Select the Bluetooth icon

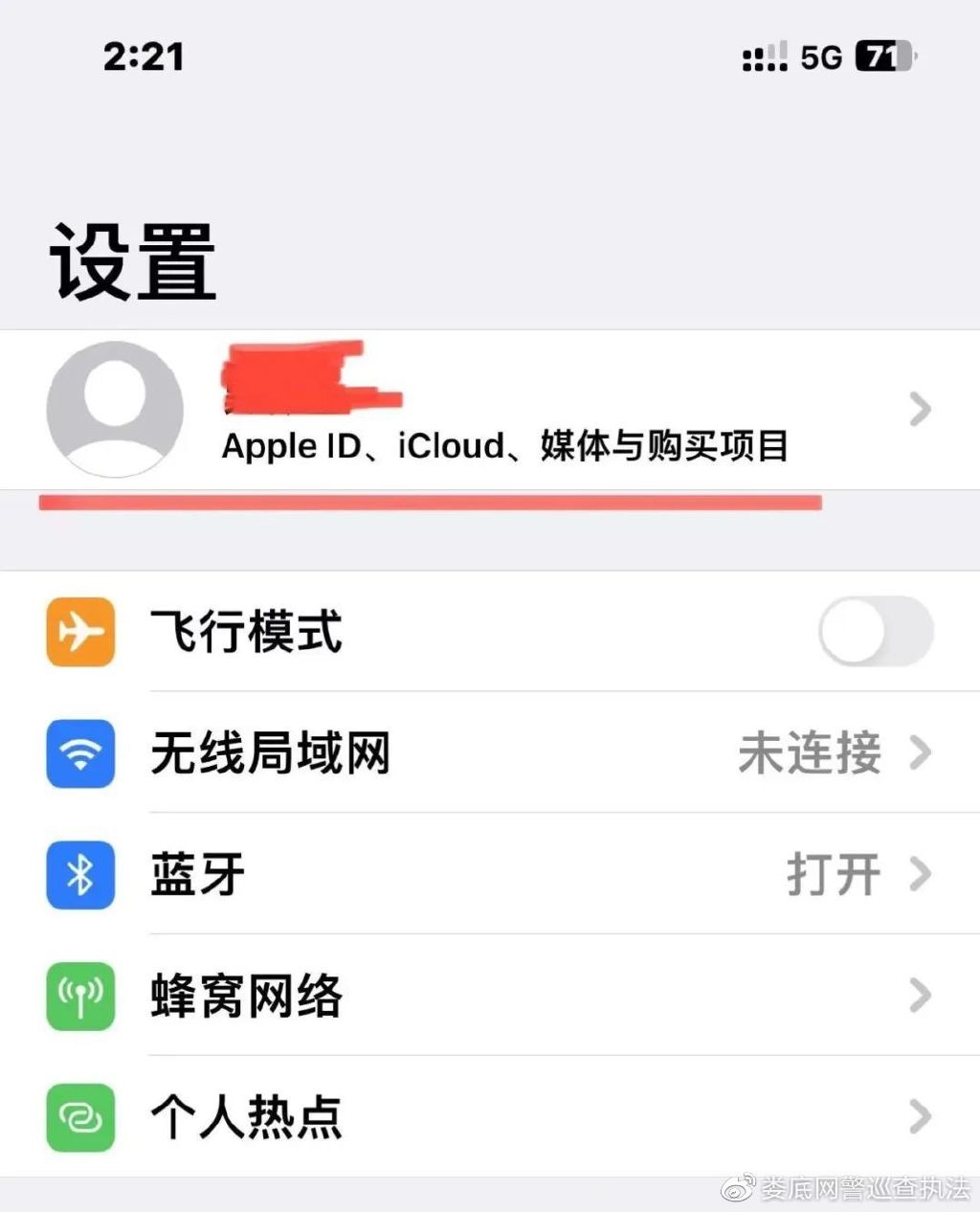click(x=79, y=875)
